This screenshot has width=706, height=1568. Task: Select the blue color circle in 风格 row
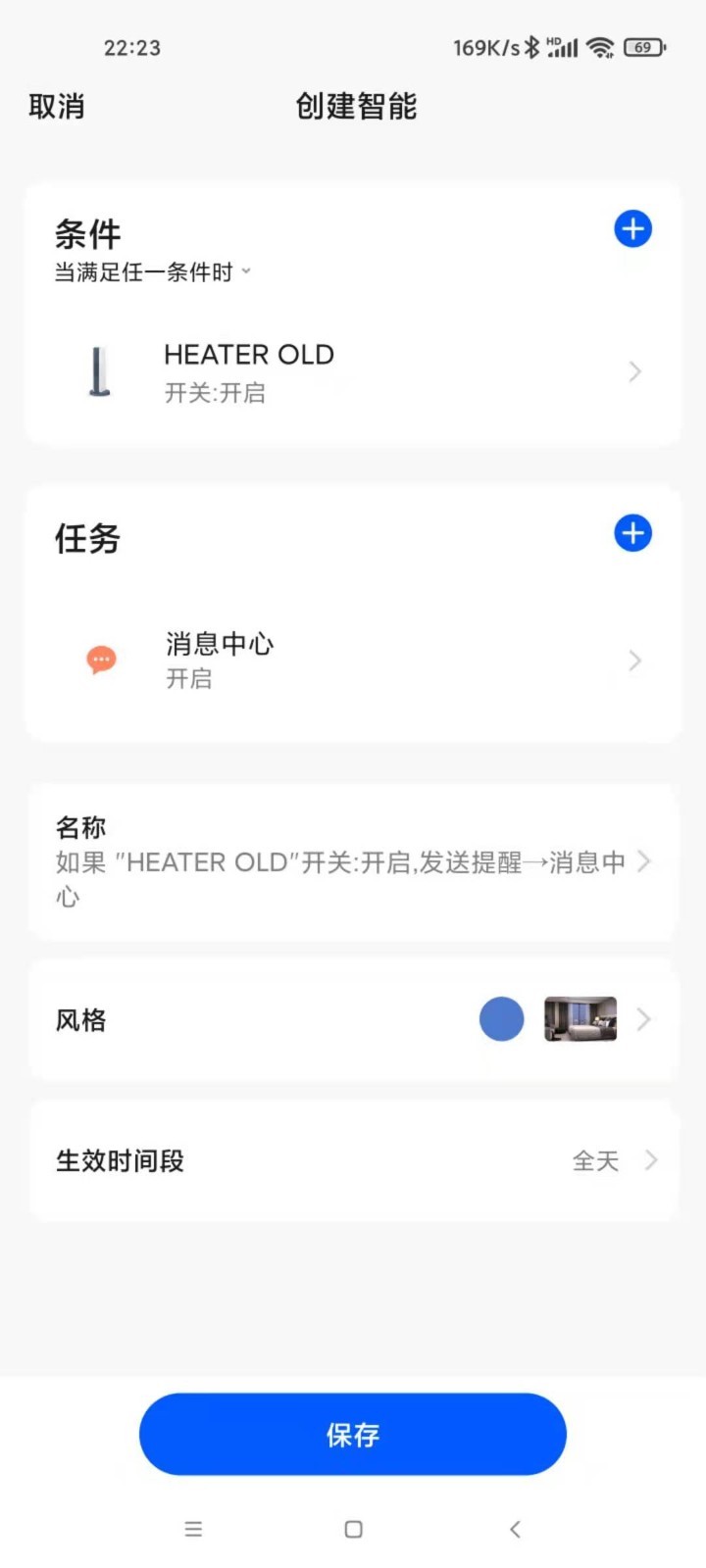click(502, 1019)
